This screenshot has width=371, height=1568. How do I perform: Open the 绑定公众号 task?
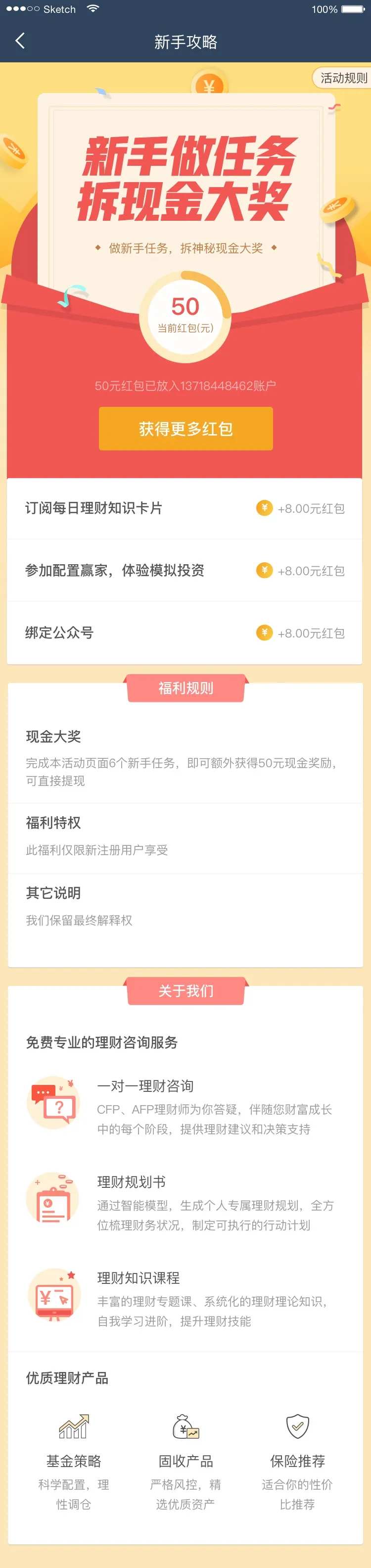(x=185, y=633)
